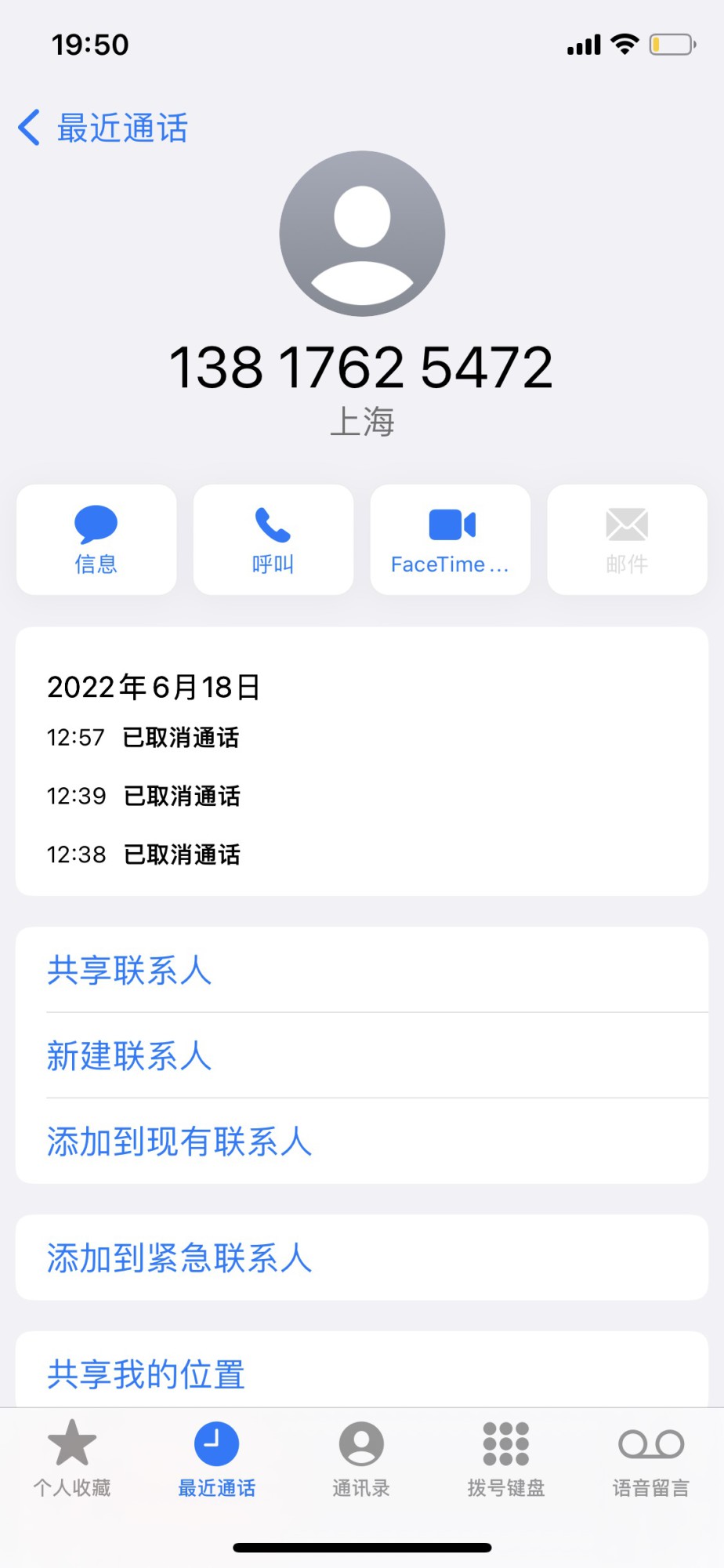Go to the 语音留言 tab
This screenshot has height=1568, width=724.
tap(650, 1458)
